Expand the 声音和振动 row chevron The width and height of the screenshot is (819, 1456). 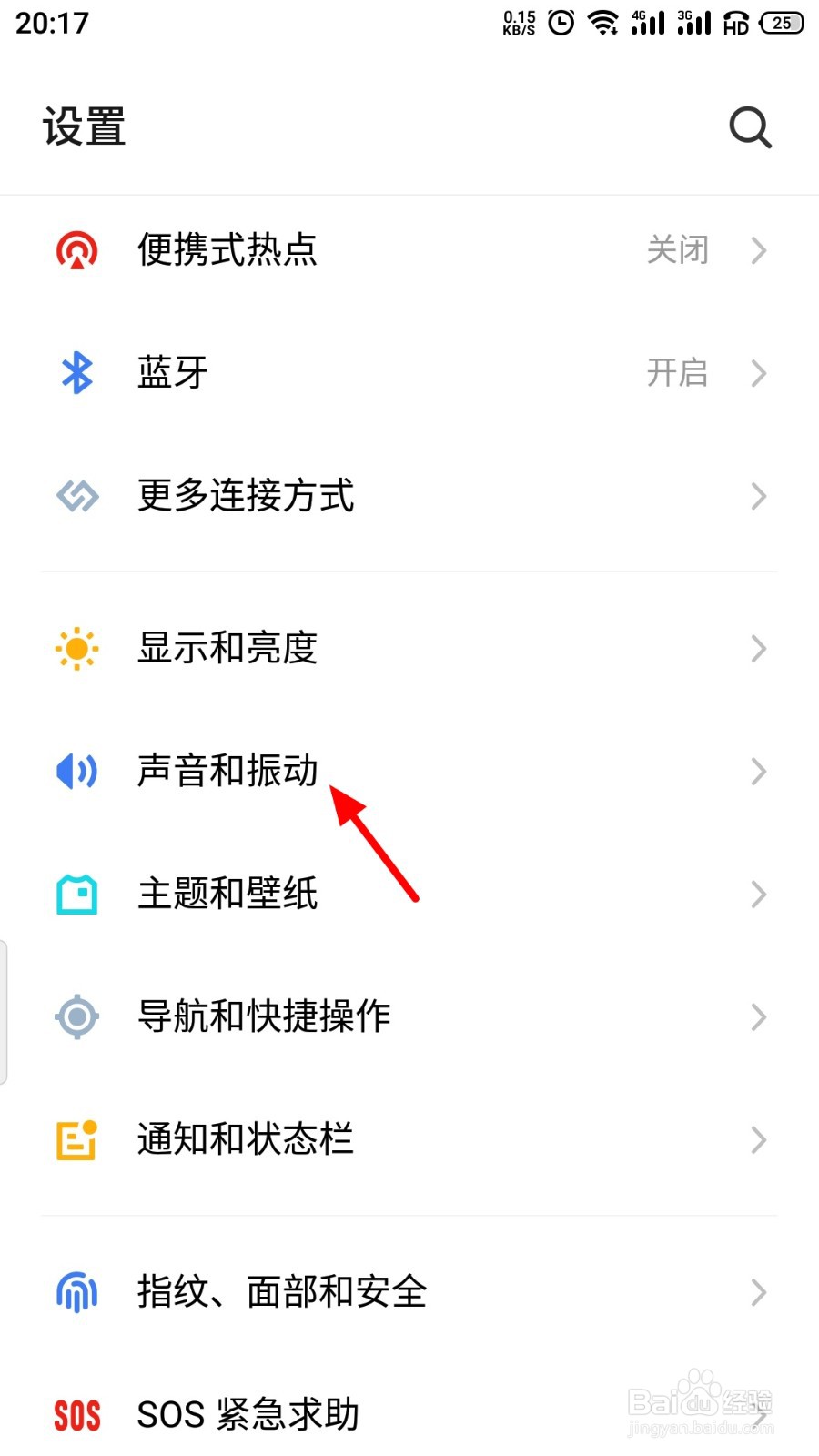(x=759, y=771)
